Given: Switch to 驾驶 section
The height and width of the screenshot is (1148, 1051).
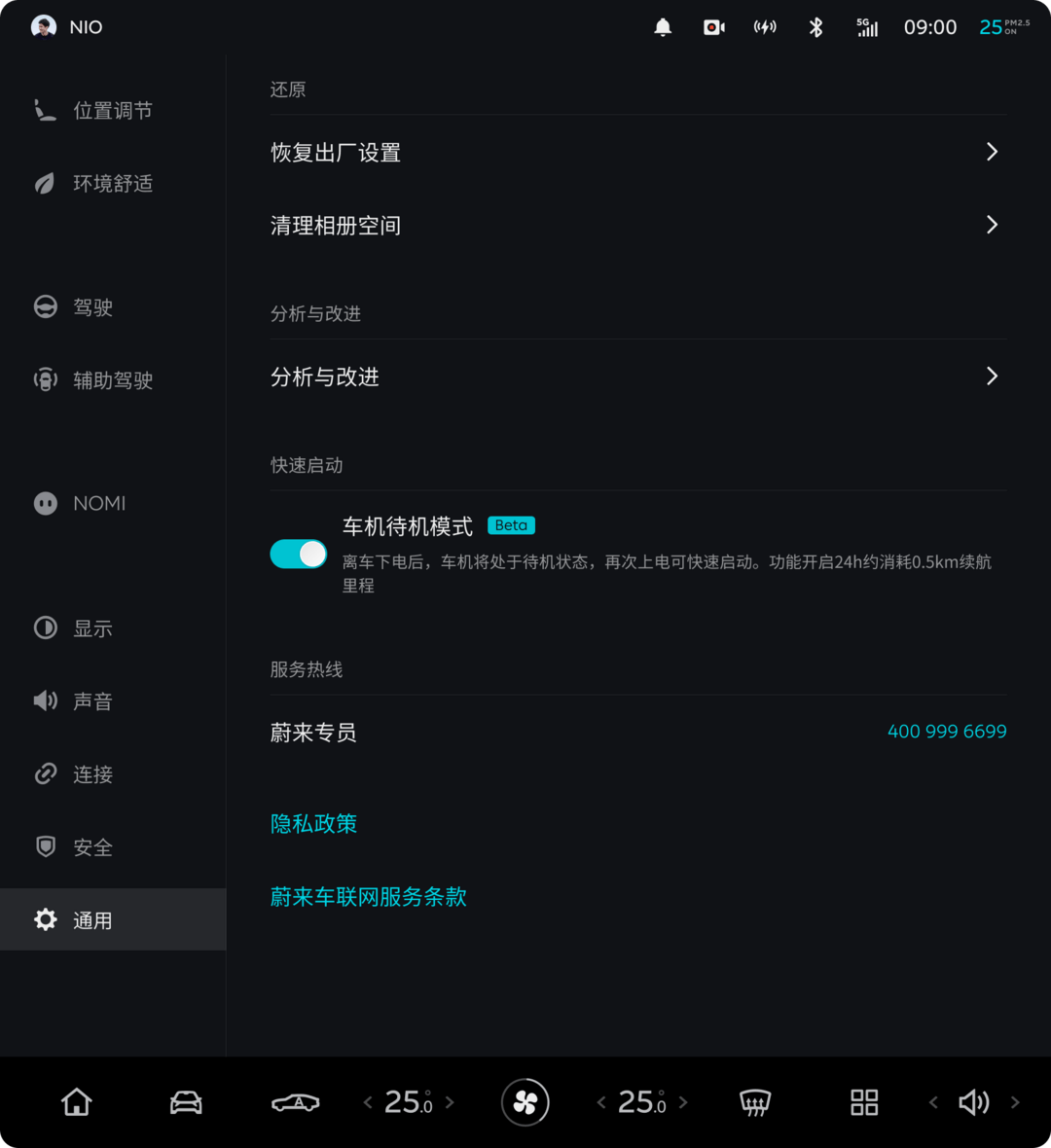Looking at the screenshot, I should 92,307.
